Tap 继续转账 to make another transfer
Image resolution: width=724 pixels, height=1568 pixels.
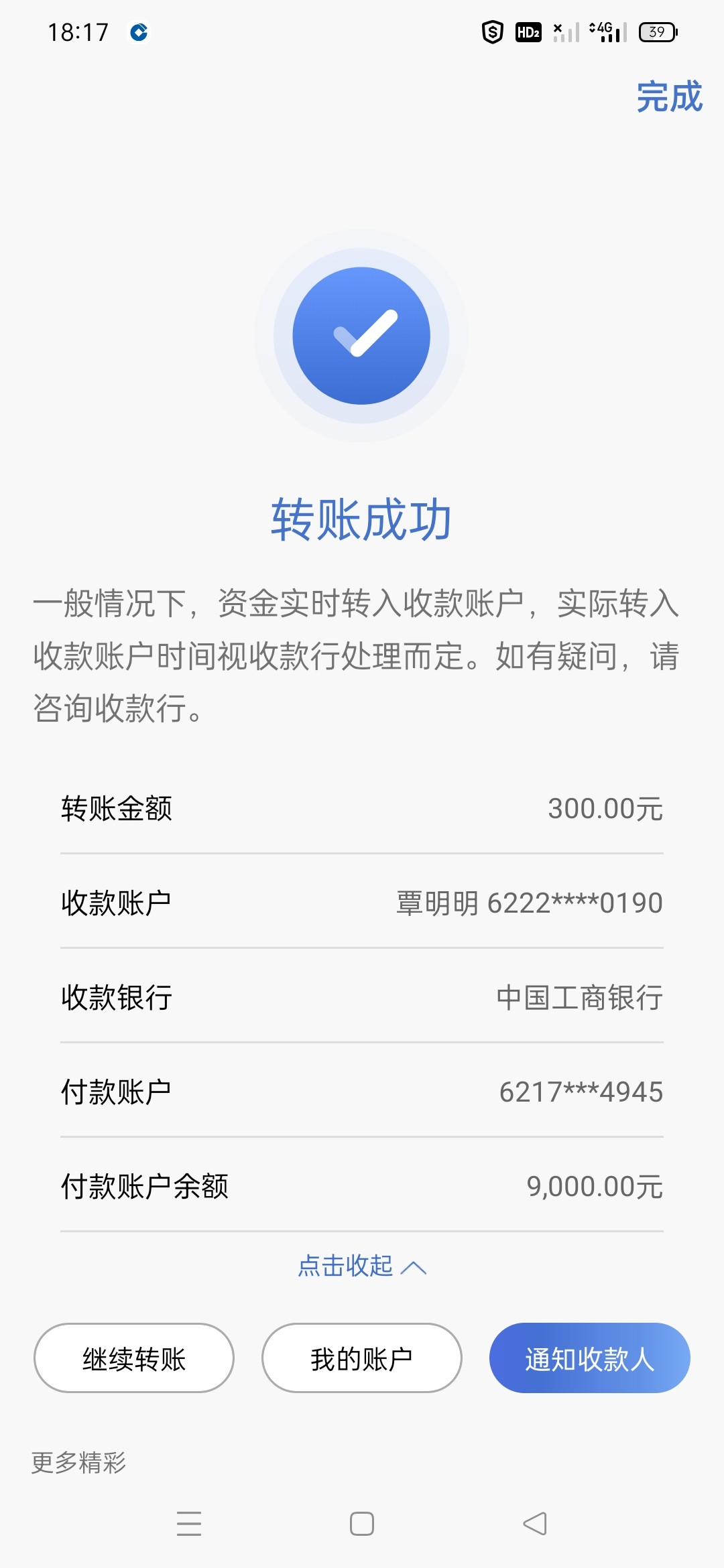click(x=134, y=1358)
